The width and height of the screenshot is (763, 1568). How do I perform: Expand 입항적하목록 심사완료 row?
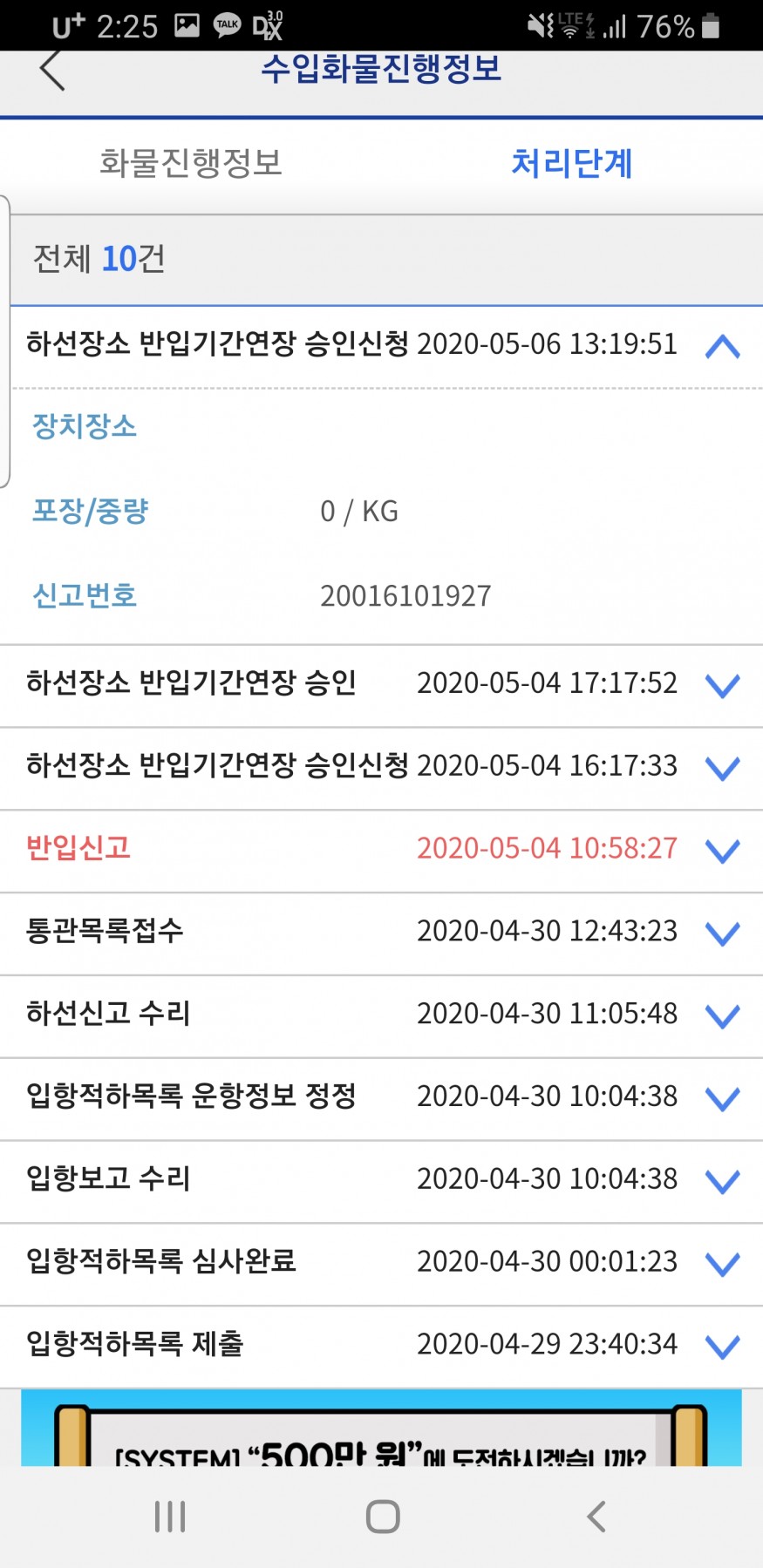(722, 1263)
